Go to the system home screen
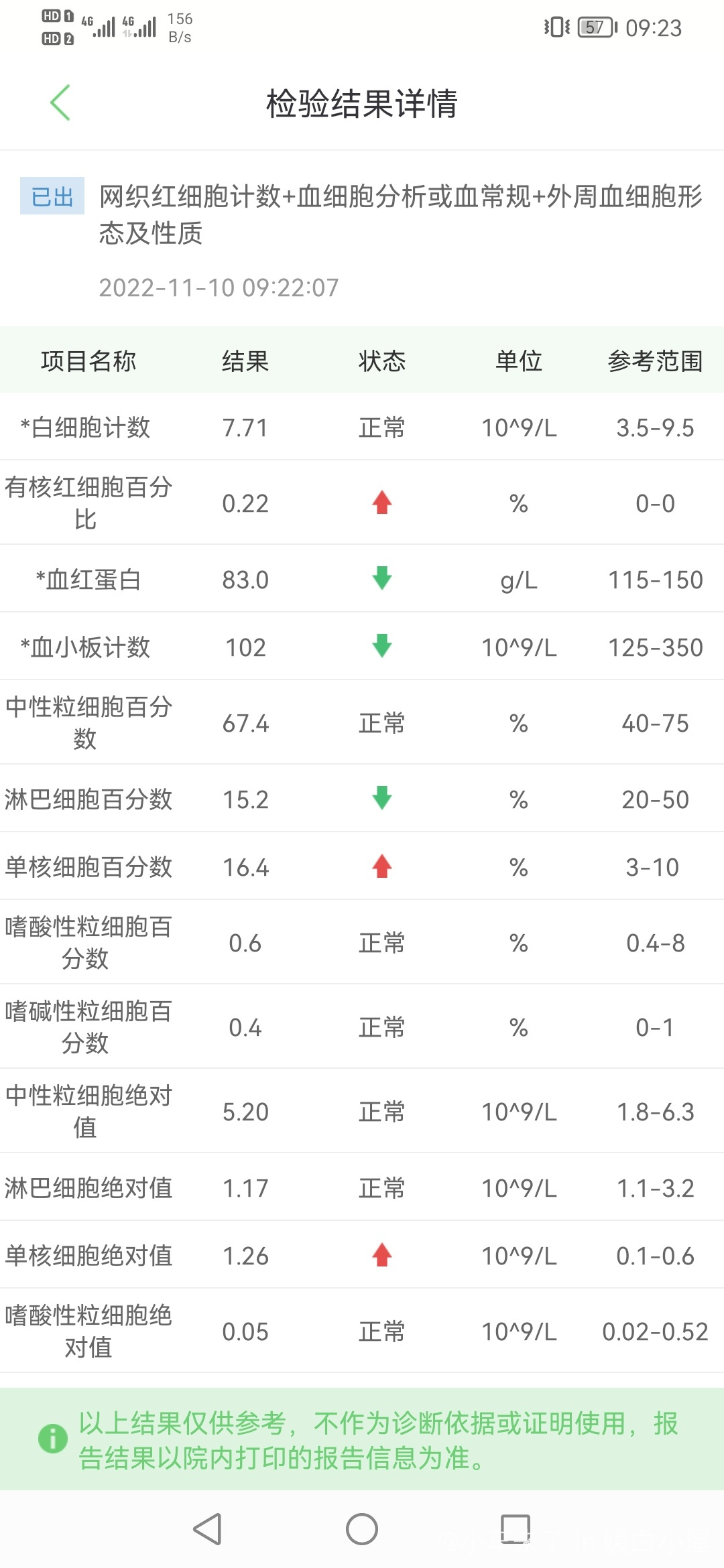The width and height of the screenshot is (724, 1568). tap(362, 1529)
